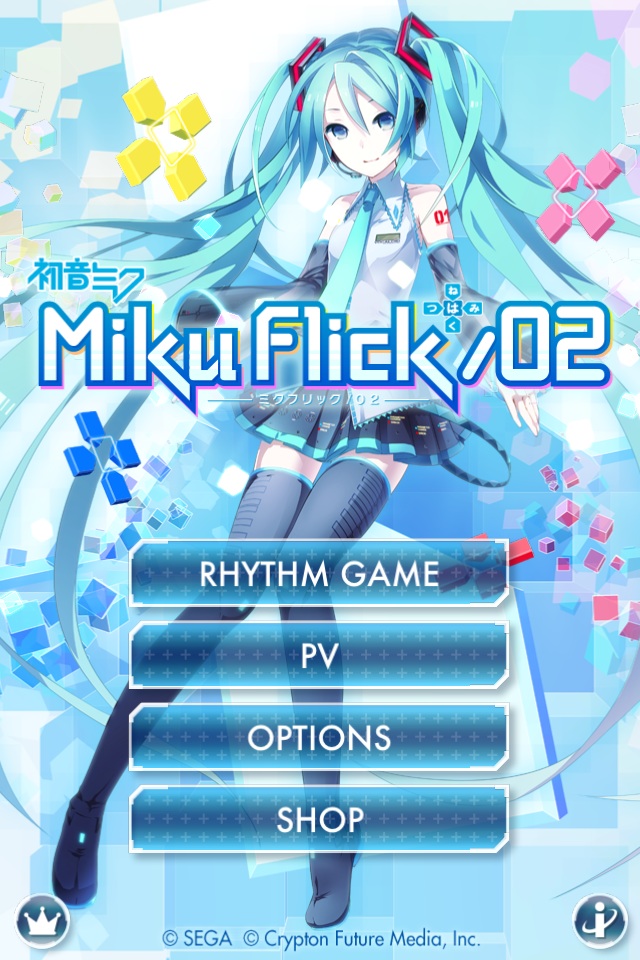Open the PV menu

pyautogui.click(x=319, y=656)
